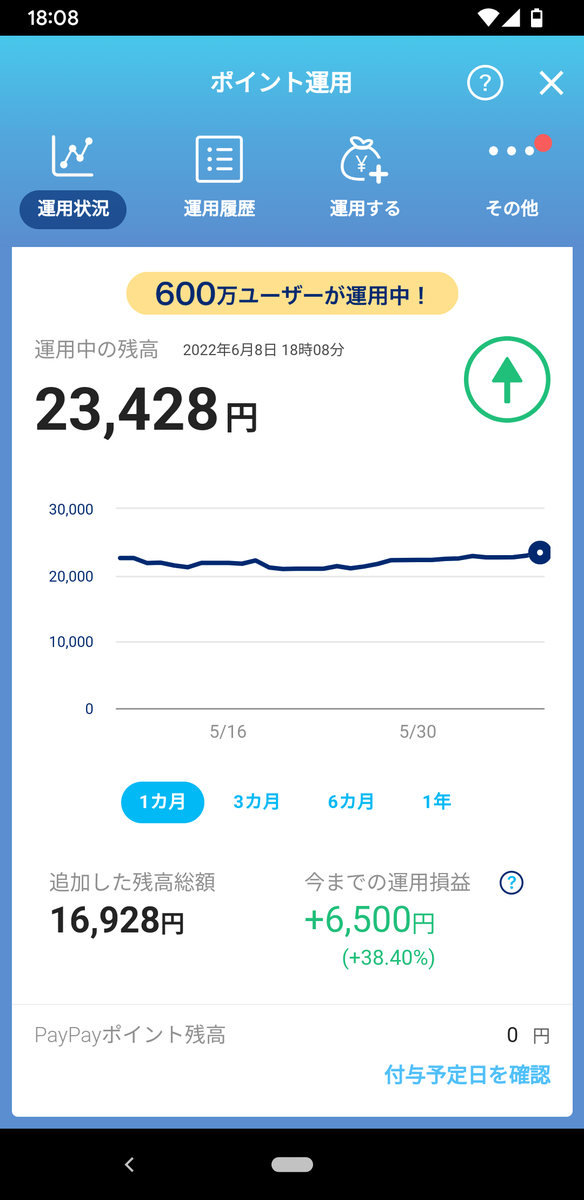584x1200 pixels.
Task: Tap the help icon beside 今までの運用損益
Action: 511,882
